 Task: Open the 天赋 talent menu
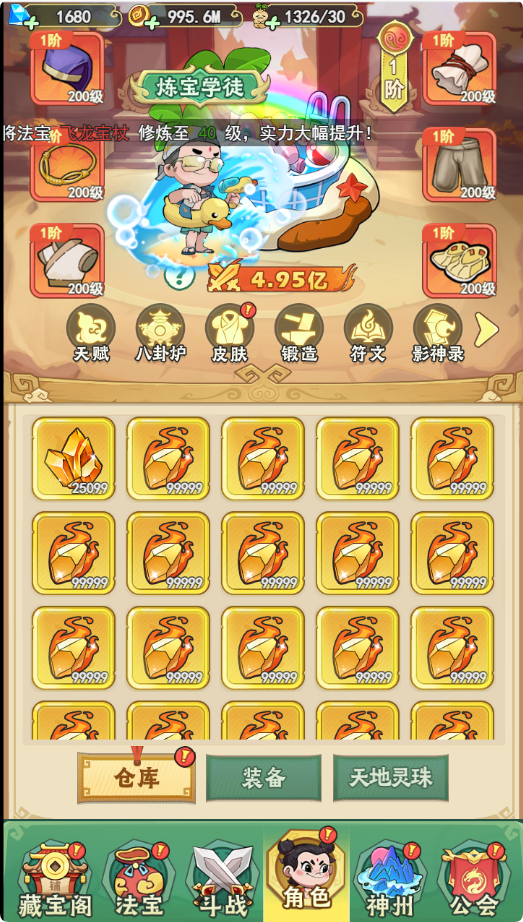(91, 332)
